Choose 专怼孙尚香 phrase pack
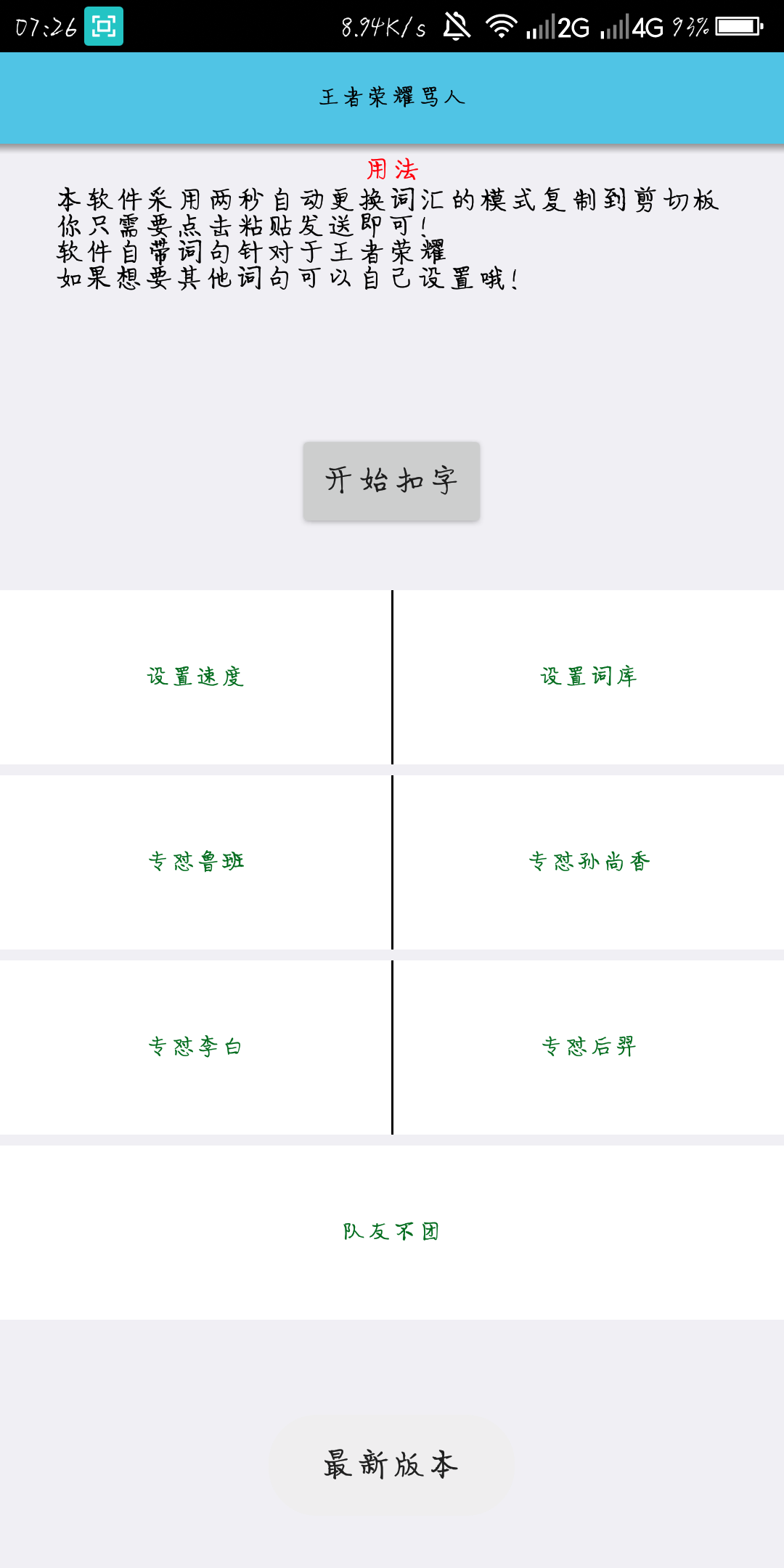The width and height of the screenshot is (784, 1568). tap(589, 861)
